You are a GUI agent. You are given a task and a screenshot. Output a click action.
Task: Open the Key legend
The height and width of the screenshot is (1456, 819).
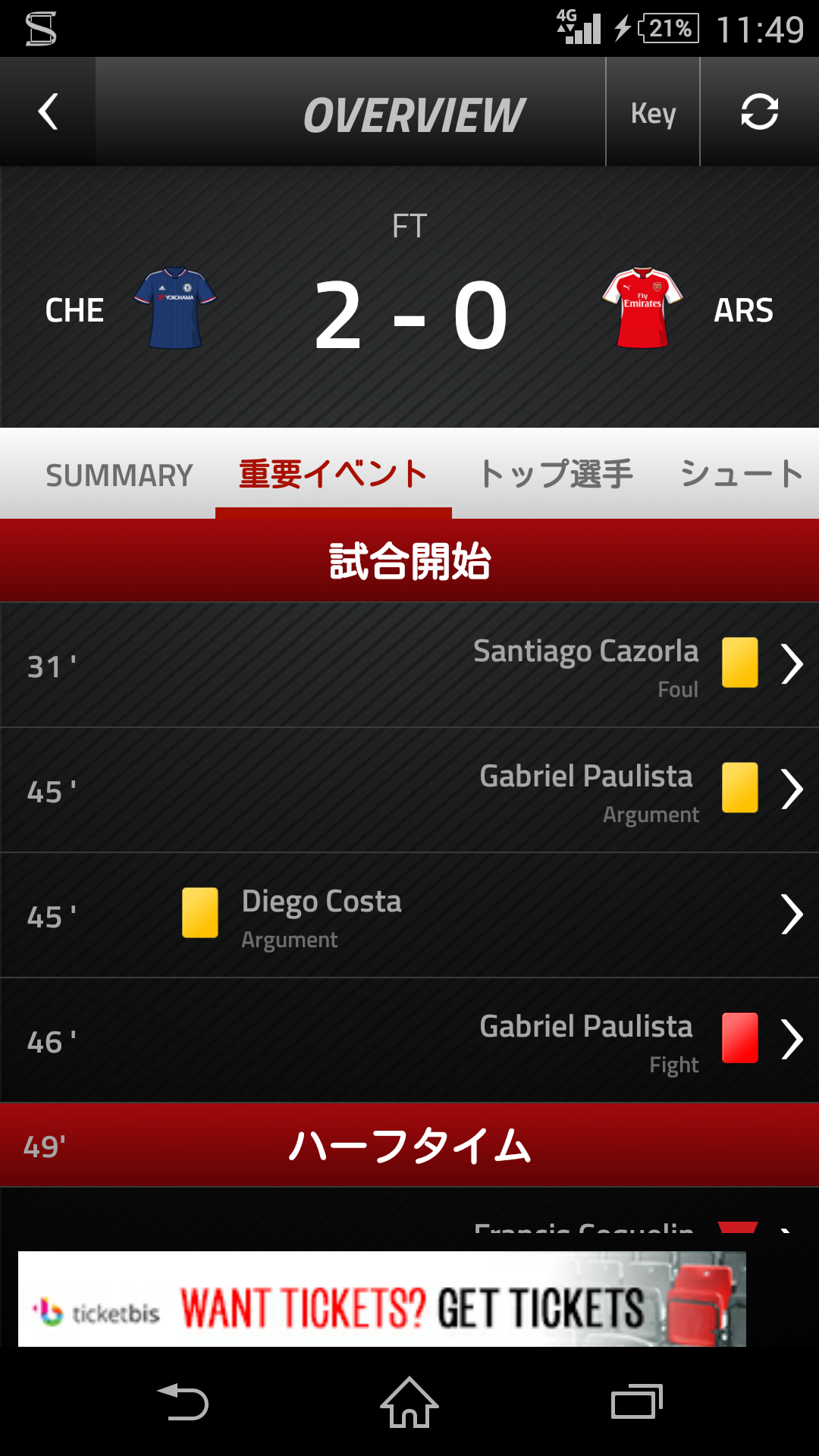(653, 112)
